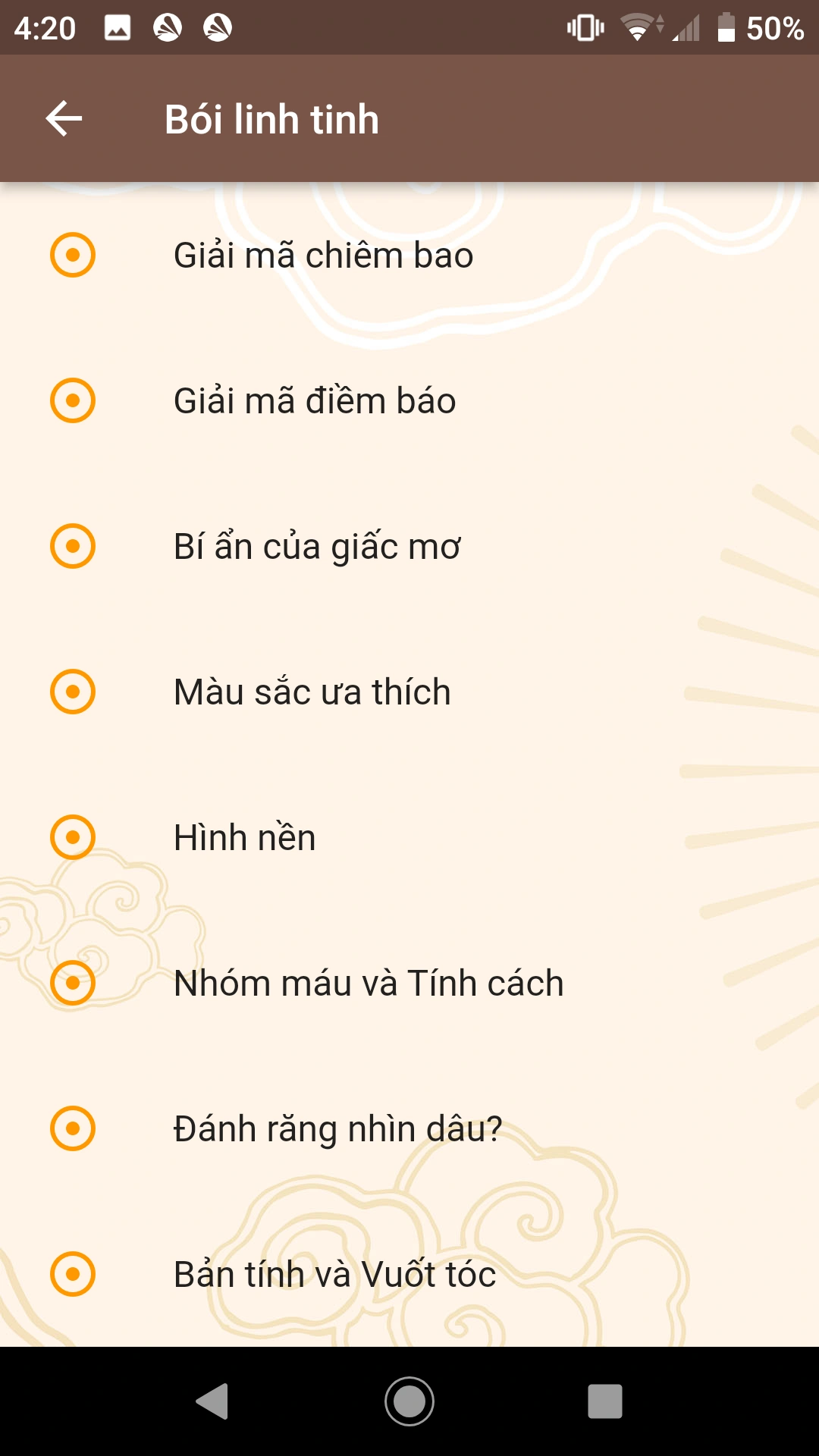This screenshot has width=819, height=1456.
Task: Select Bí ẩn của giấc mơ
Action: (x=317, y=546)
